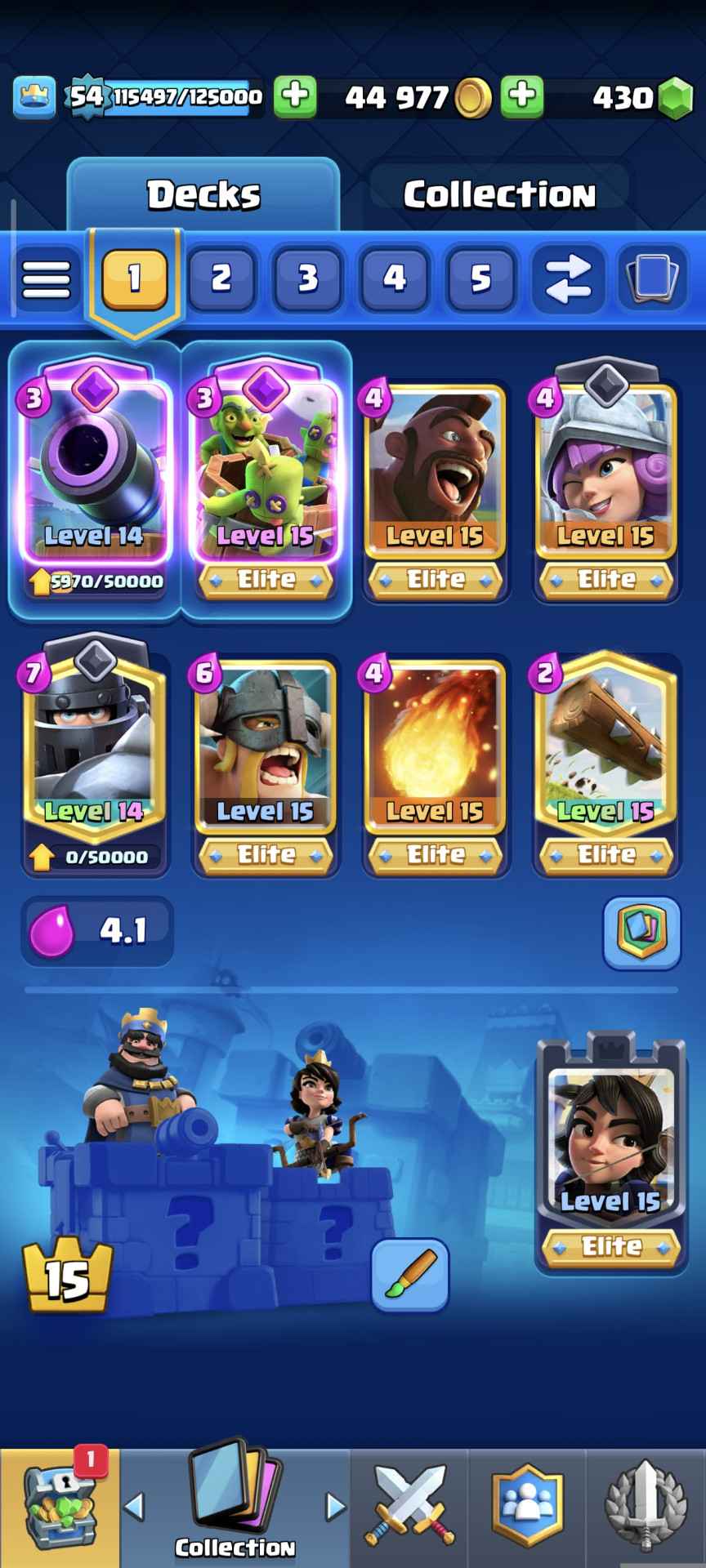Open the card stack icon in deck bar
Viewport: 706px width, 1568px height.
652,279
